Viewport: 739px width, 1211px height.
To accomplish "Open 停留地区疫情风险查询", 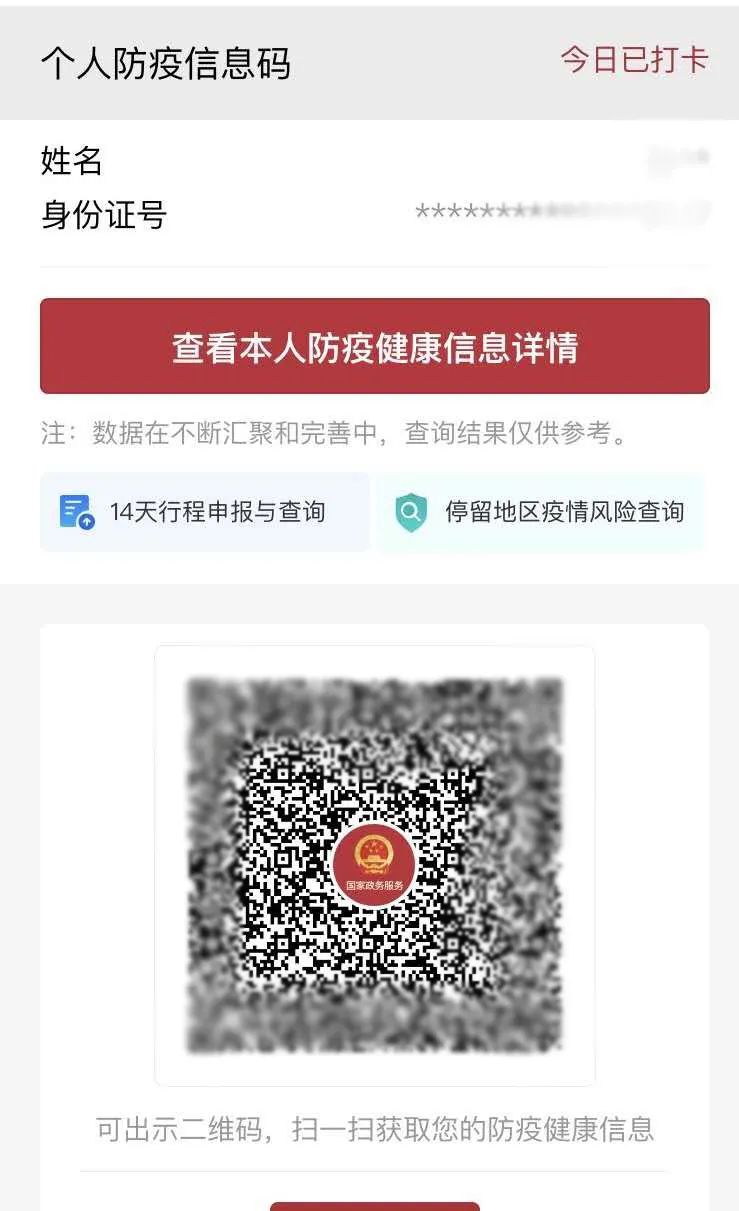I will click(541, 512).
